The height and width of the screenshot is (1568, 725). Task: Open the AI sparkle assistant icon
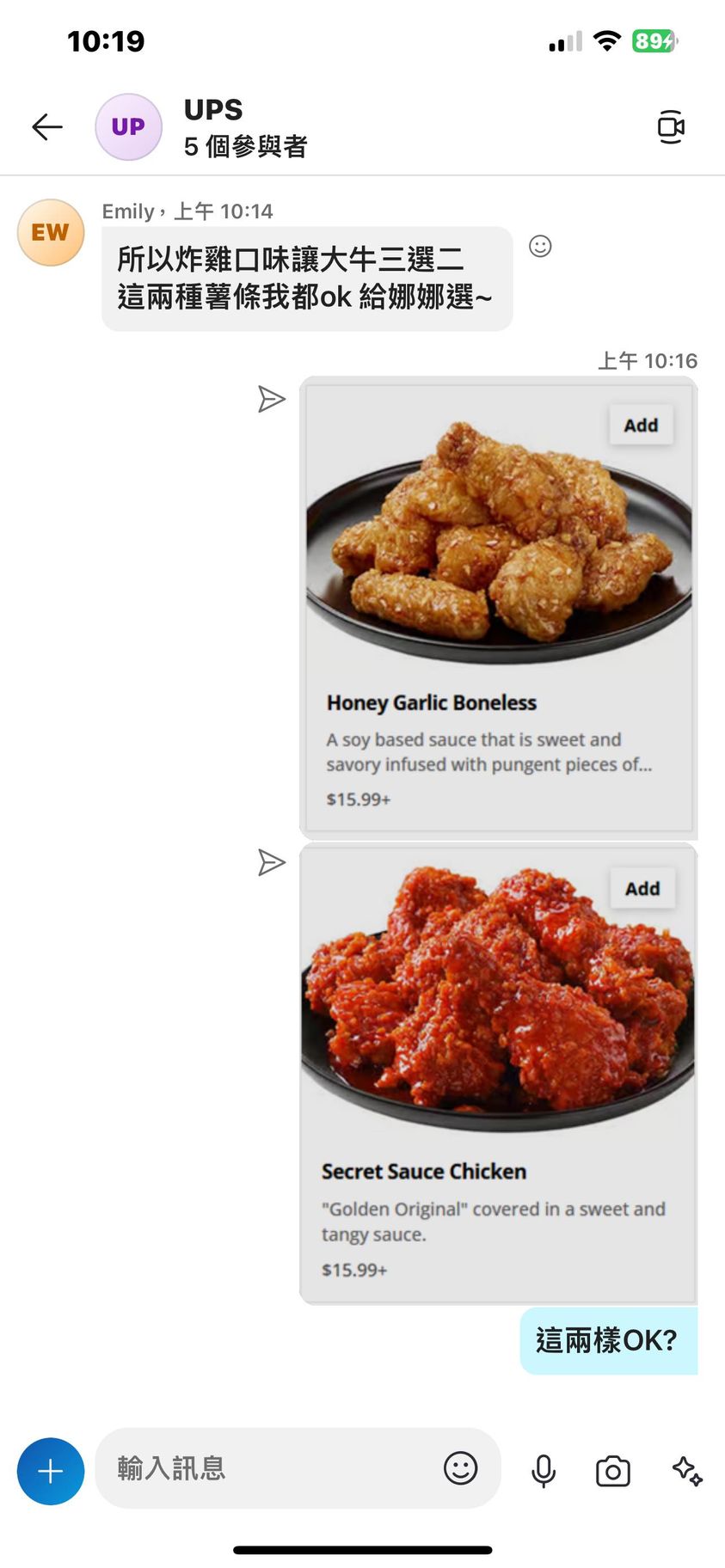tap(687, 1471)
